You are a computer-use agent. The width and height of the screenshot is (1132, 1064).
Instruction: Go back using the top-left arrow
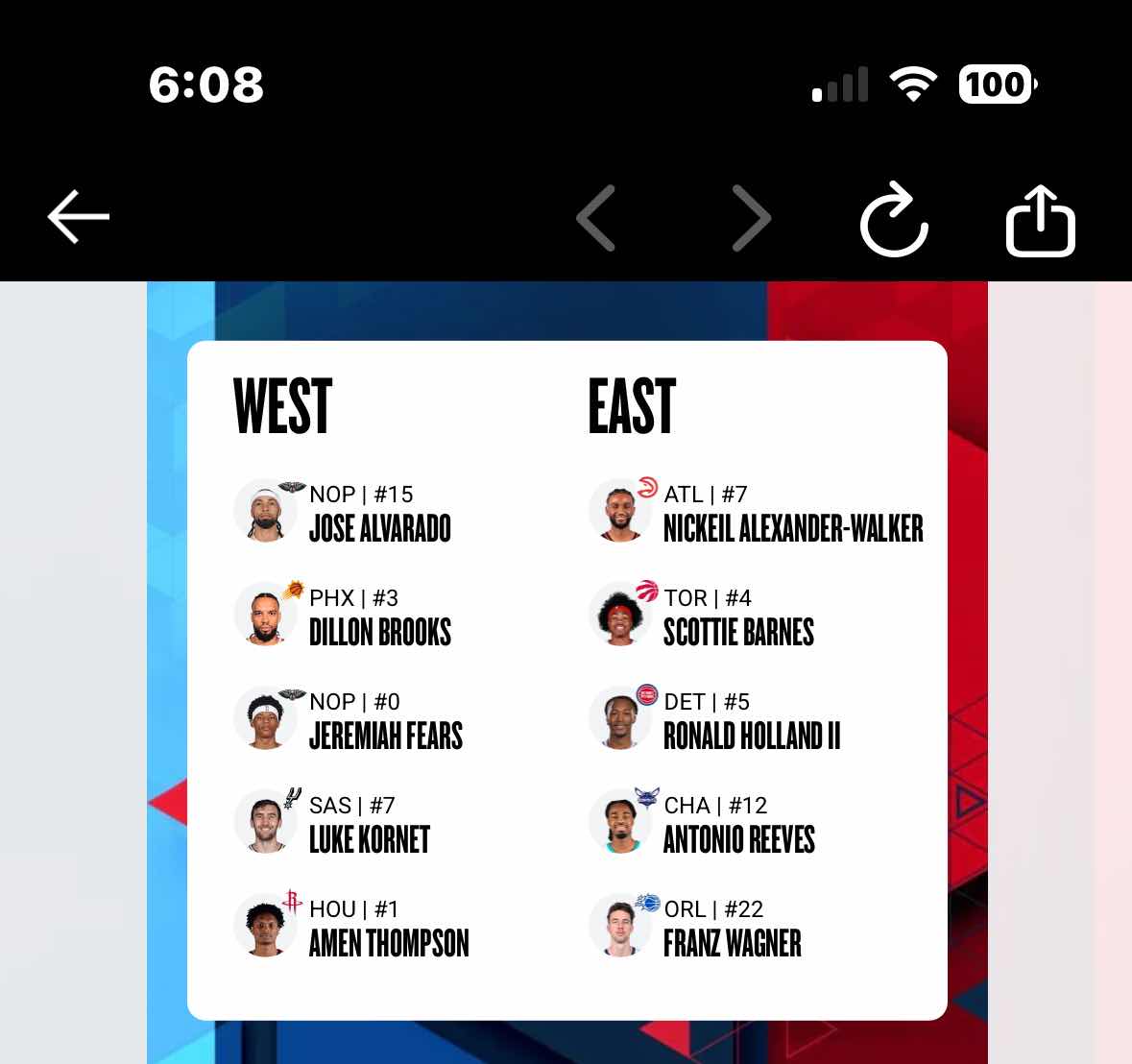(79, 217)
